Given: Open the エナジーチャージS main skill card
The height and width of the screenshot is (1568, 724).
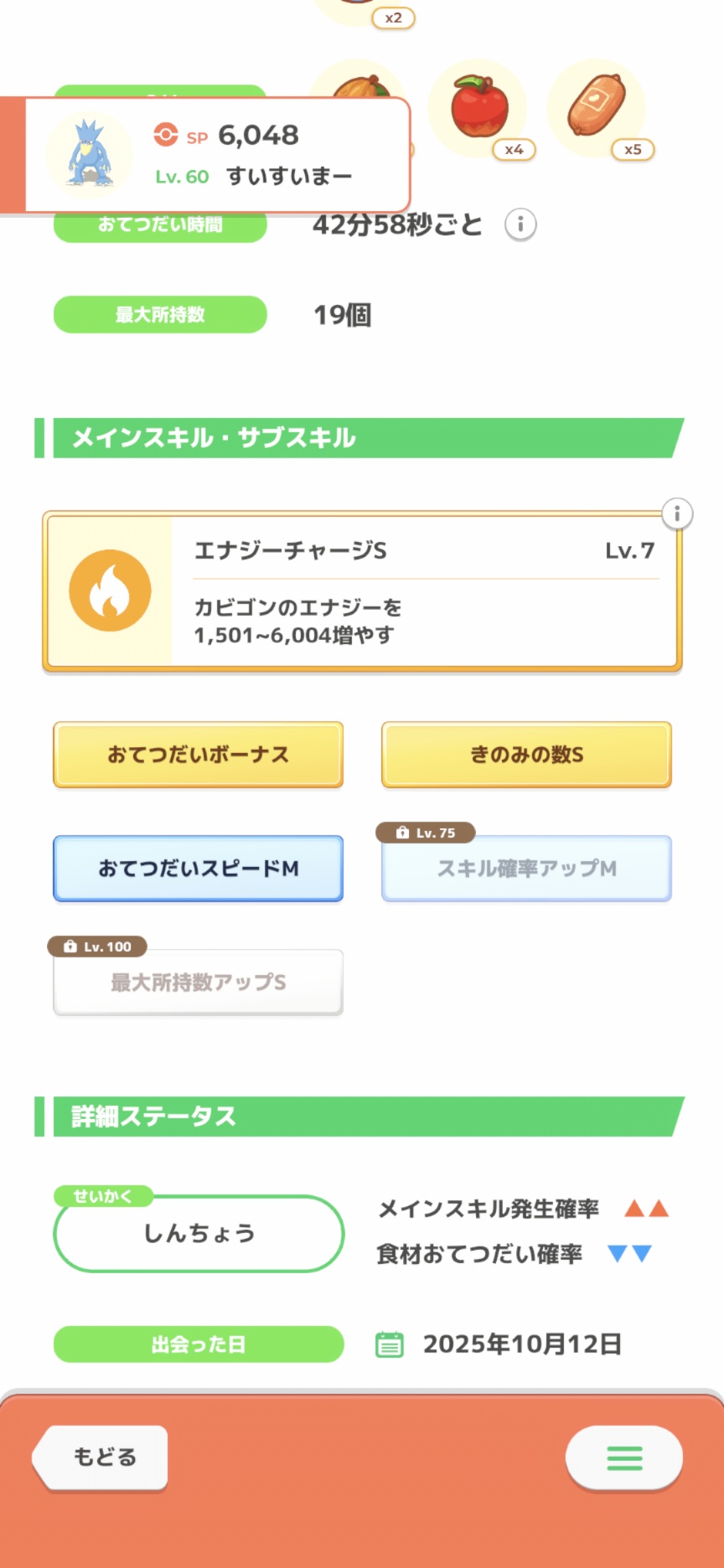Looking at the screenshot, I should pyautogui.click(x=362, y=591).
